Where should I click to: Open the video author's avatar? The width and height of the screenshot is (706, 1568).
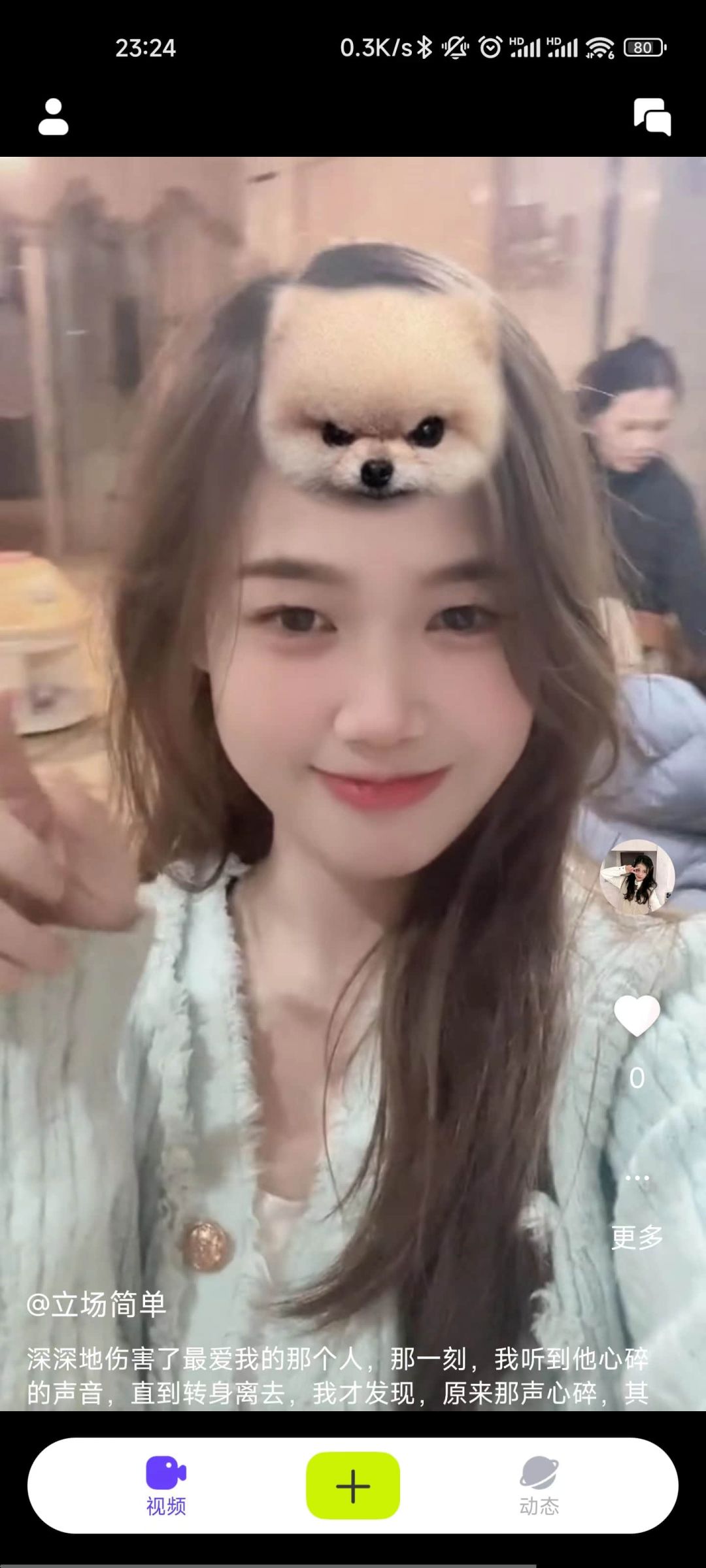637,877
